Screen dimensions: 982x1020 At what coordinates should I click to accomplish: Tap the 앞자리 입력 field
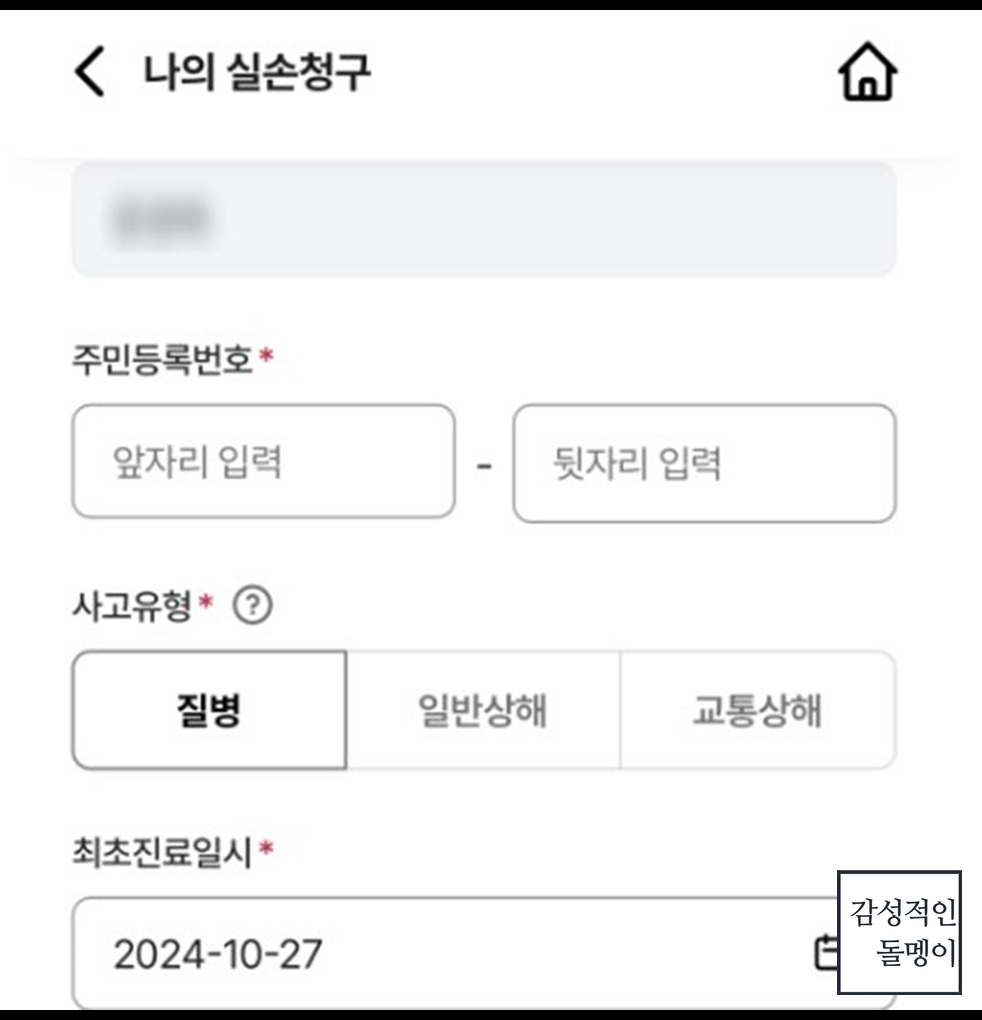pyautogui.click(x=263, y=461)
